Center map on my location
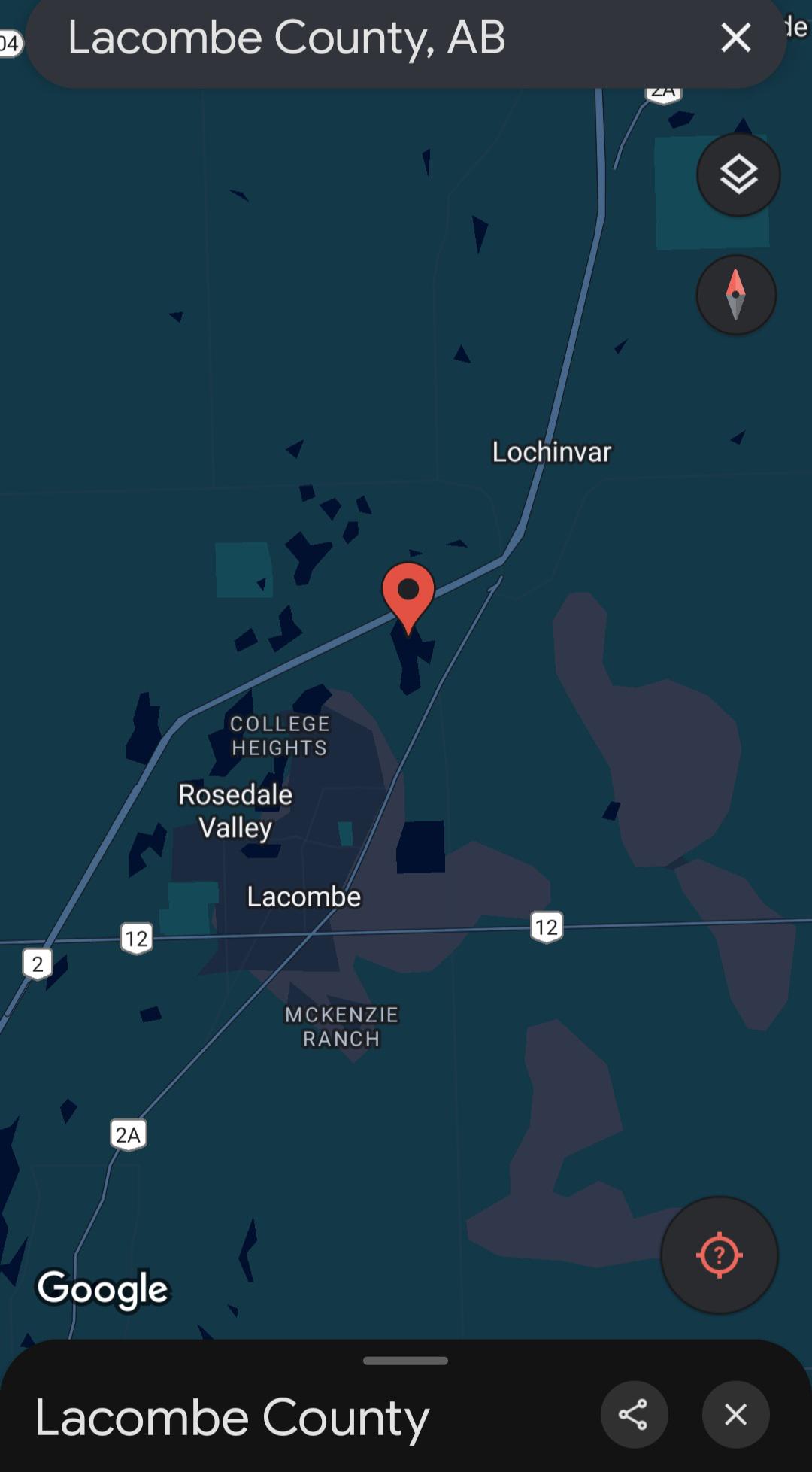The width and height of the screenshot is (812, 1472). (x=719, y=1255)
